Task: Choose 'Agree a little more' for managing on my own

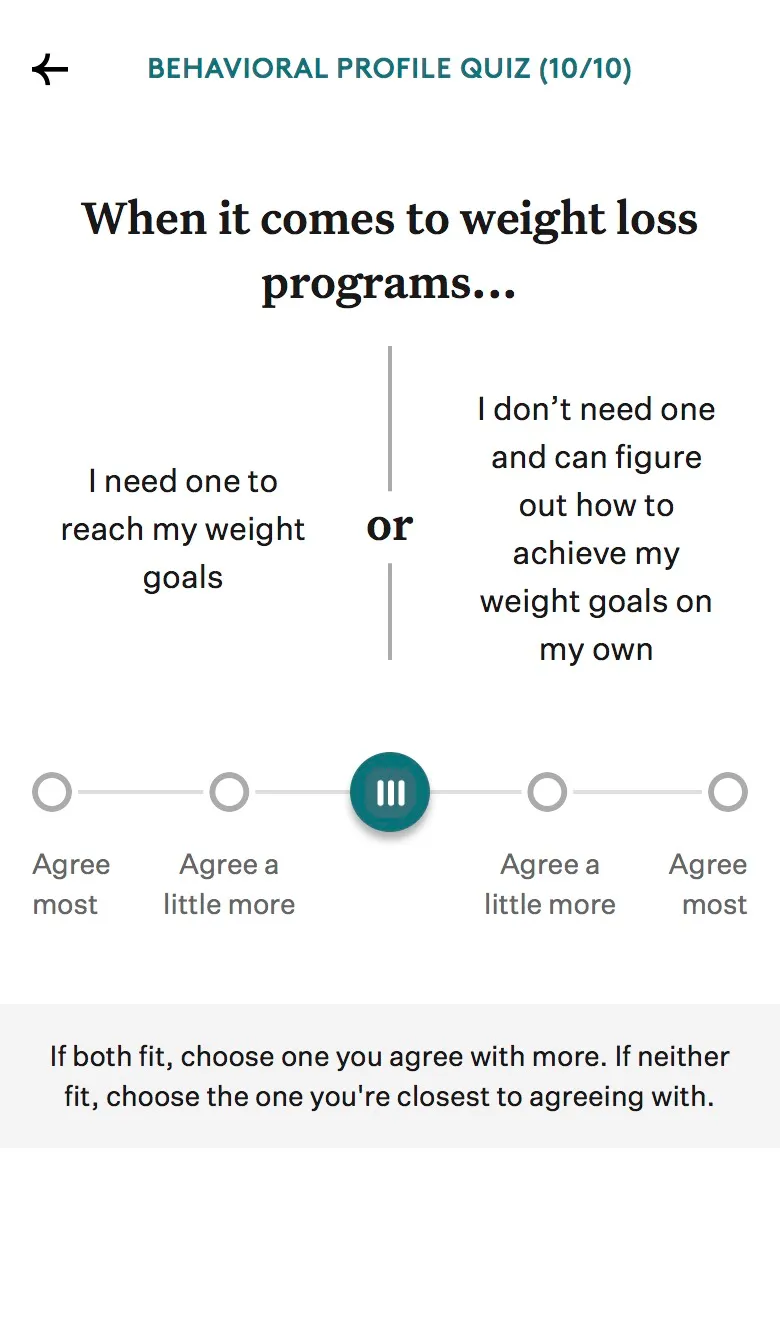Action: (x=547, y=792)
